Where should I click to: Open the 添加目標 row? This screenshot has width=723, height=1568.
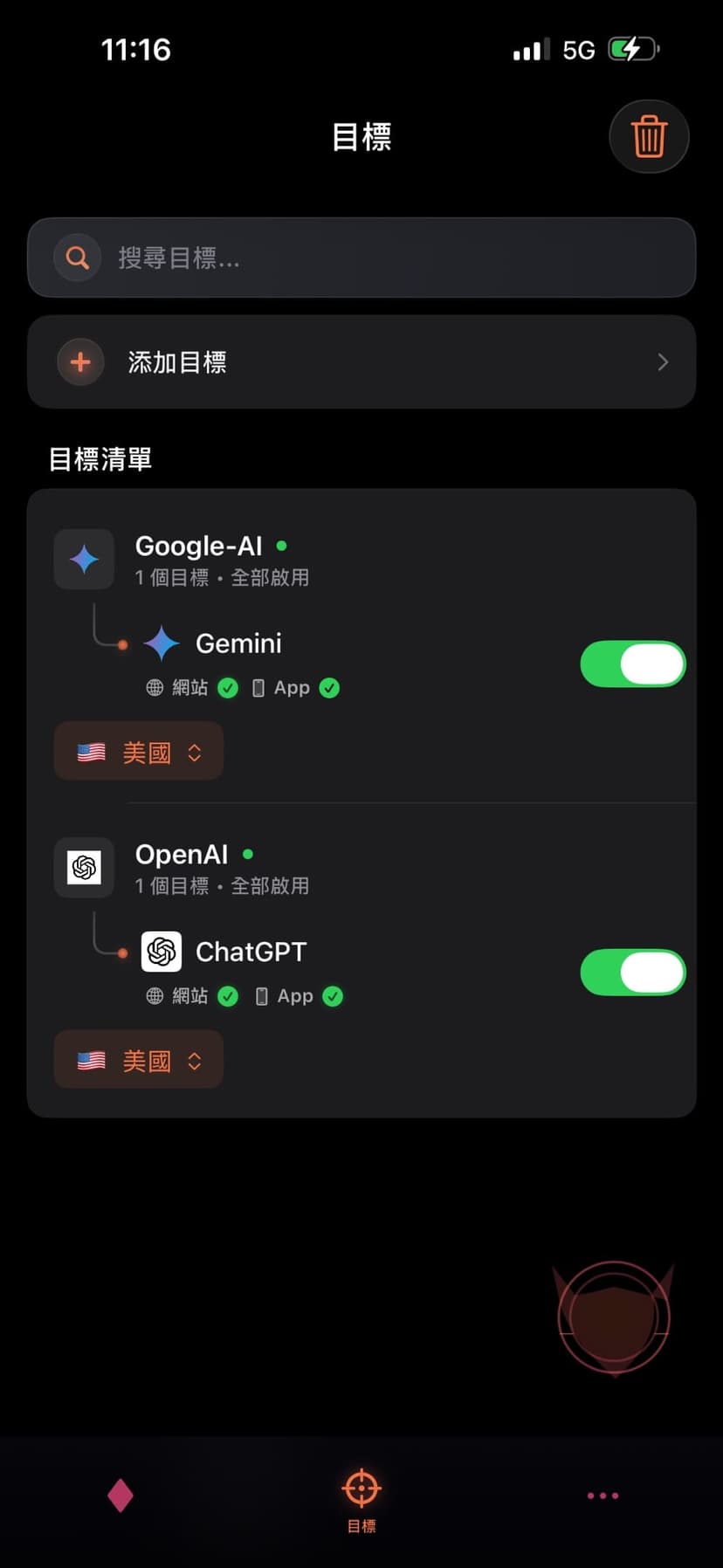(x=361, y=362)
